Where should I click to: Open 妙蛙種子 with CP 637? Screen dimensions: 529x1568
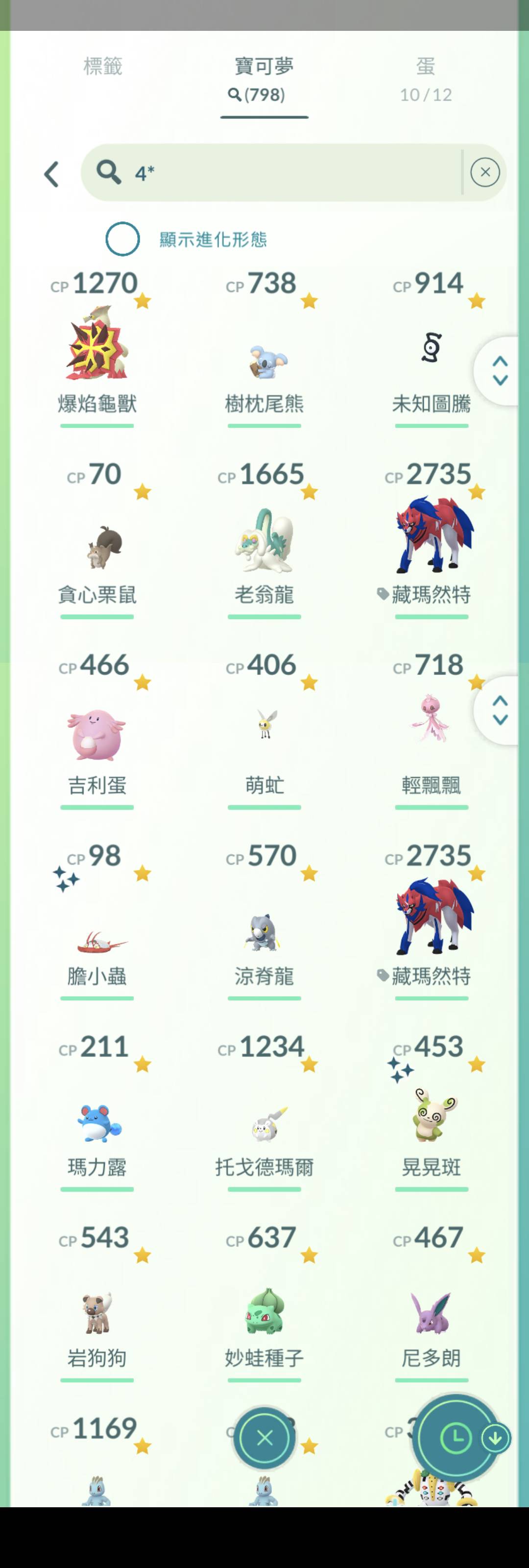(264, 1312)
